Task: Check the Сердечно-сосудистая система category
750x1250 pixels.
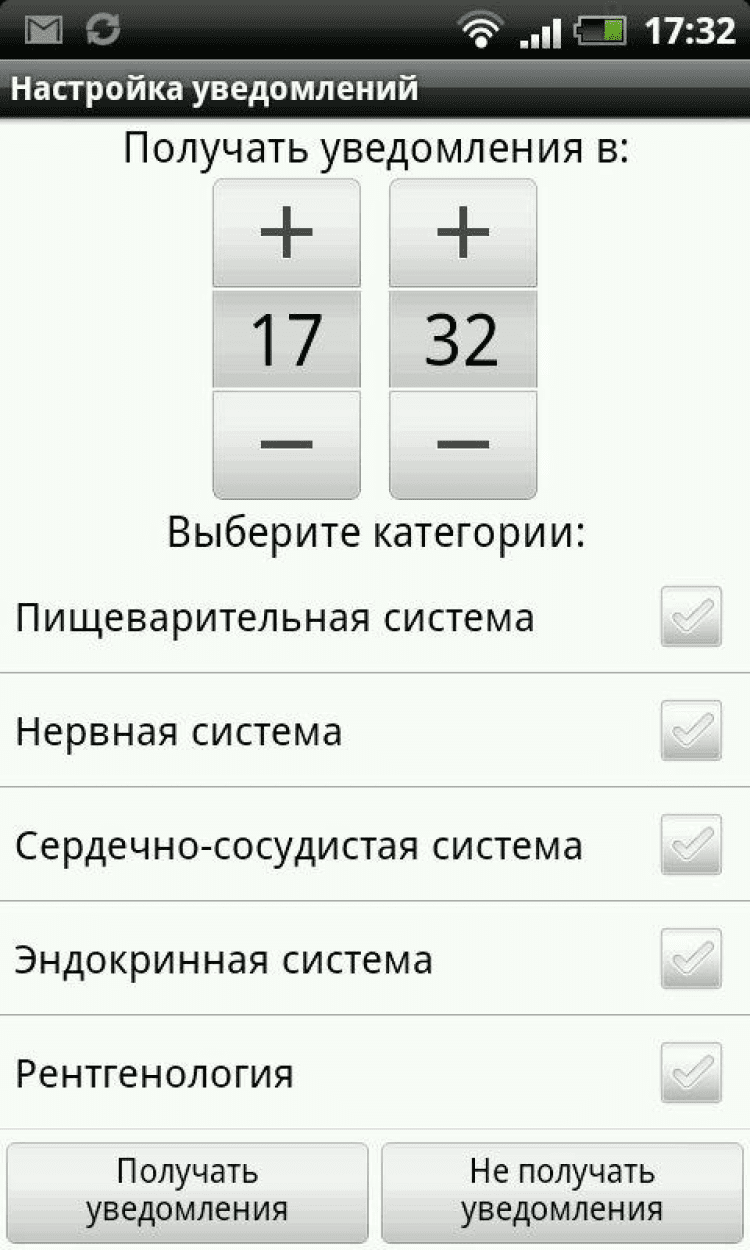Action: click(691, 845)
